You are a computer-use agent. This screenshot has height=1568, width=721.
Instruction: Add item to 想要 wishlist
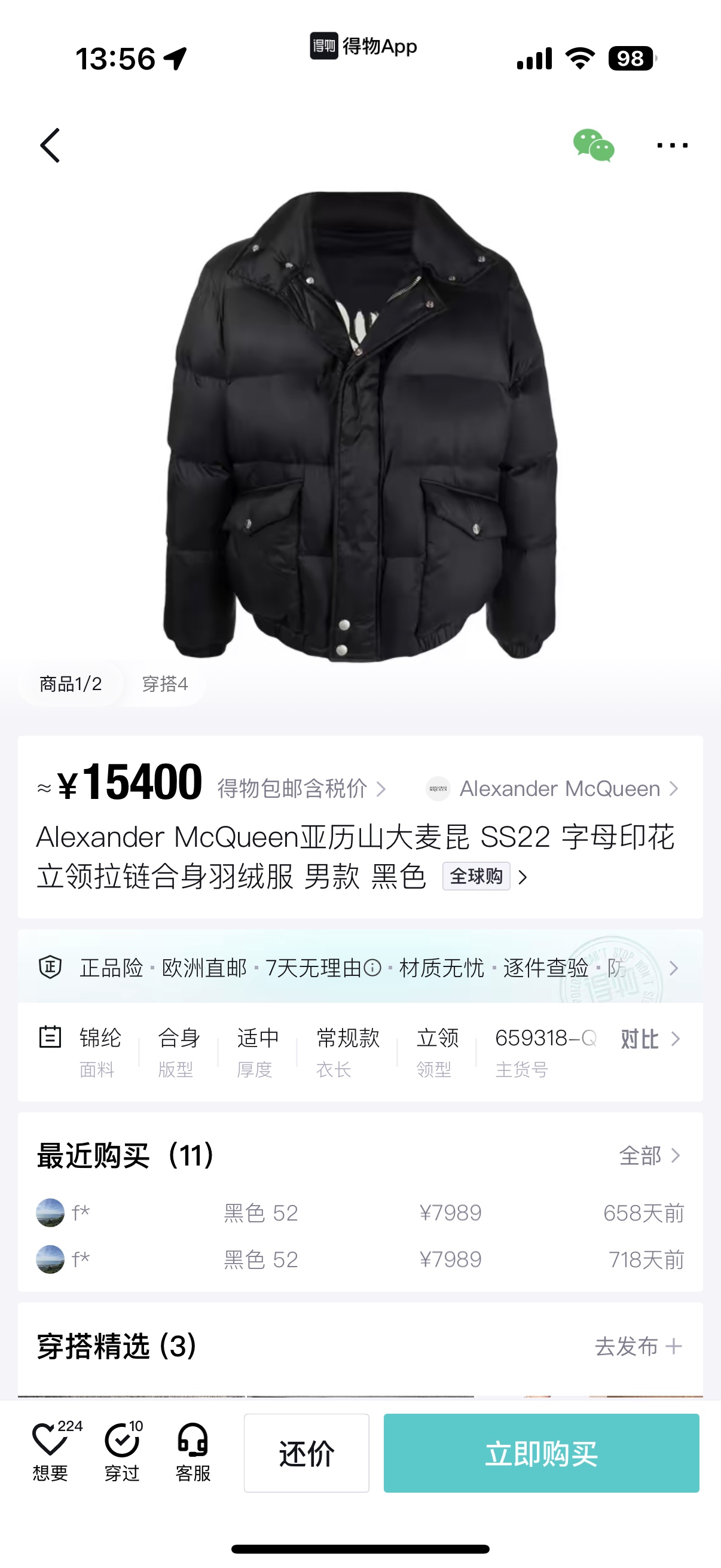(x=50, y=1453)
